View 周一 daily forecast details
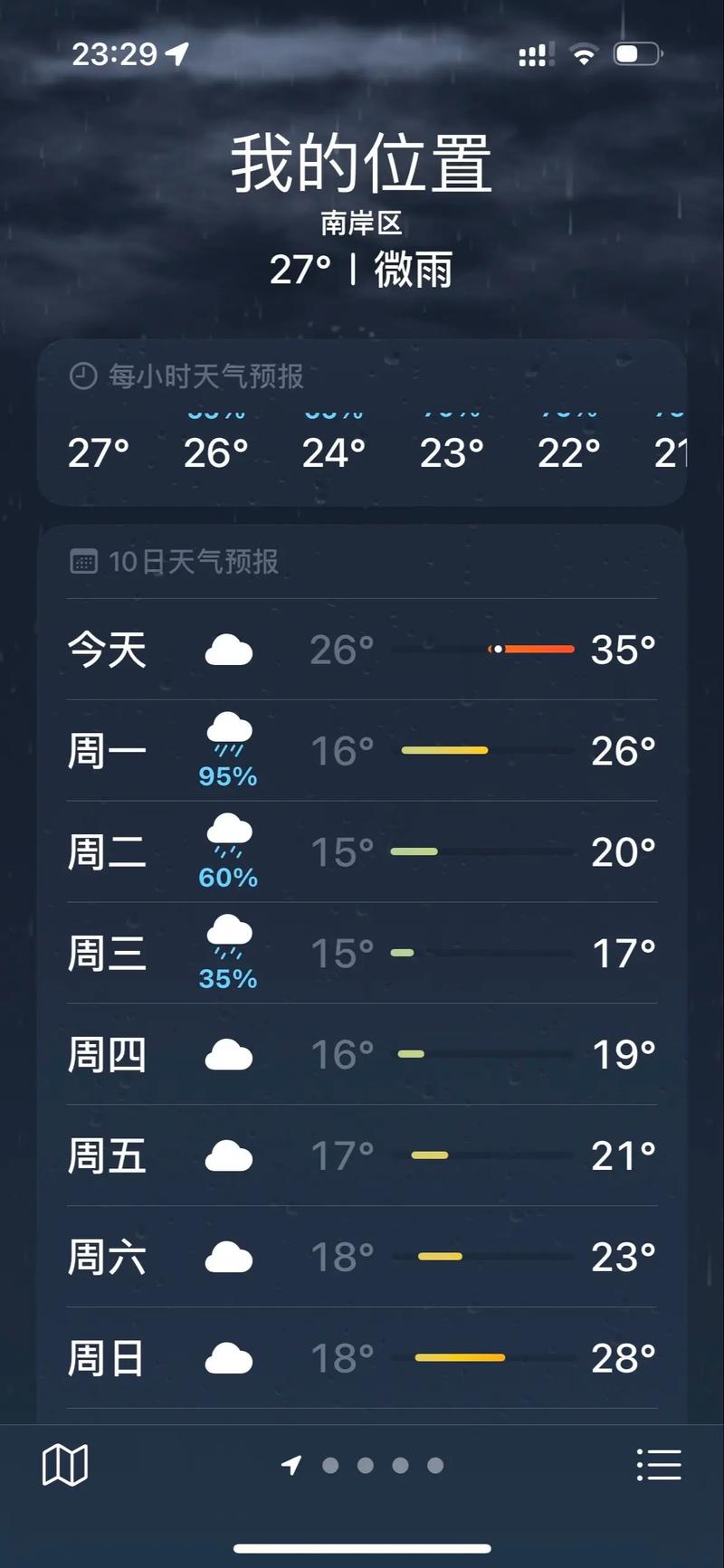The height and width of the screenshot is (1568, 724). (362, 751)
